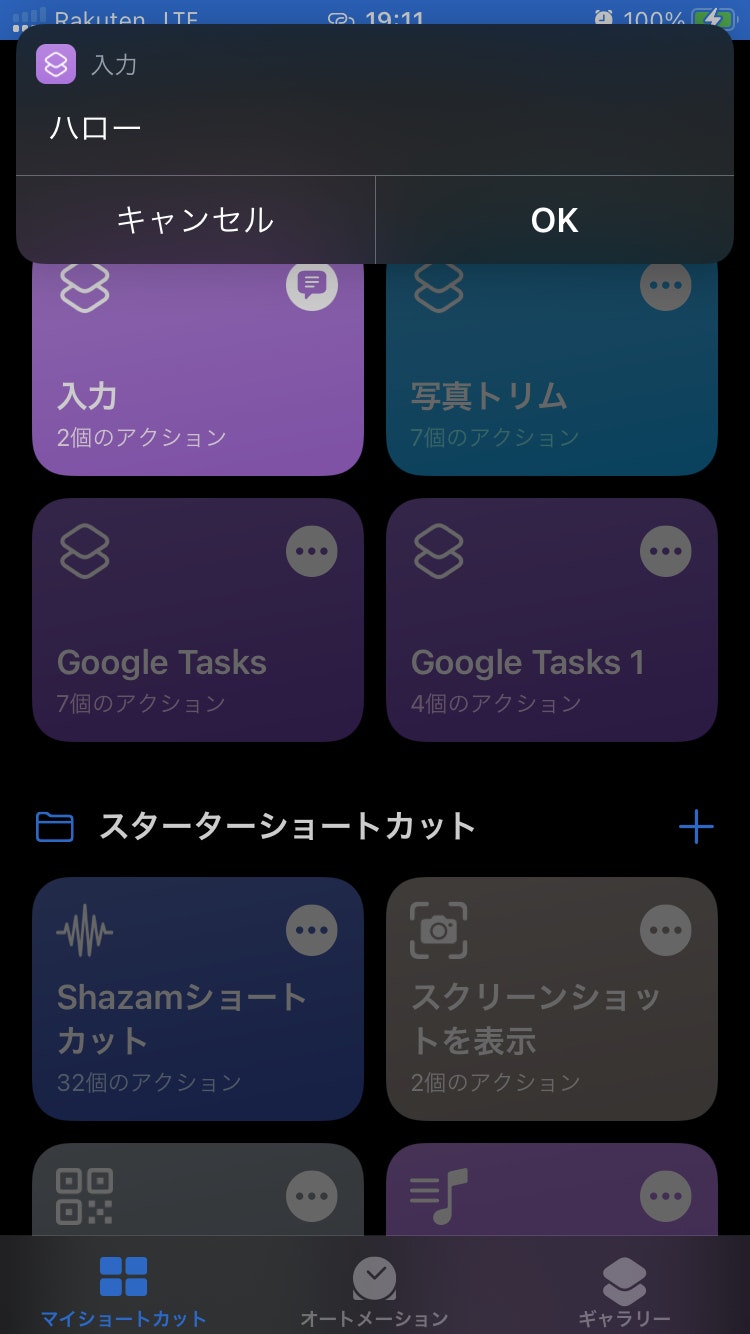
Task: Tap the speech bubble icon on the 入力 card
Action: pyautogui.click(x=312, y=285)
